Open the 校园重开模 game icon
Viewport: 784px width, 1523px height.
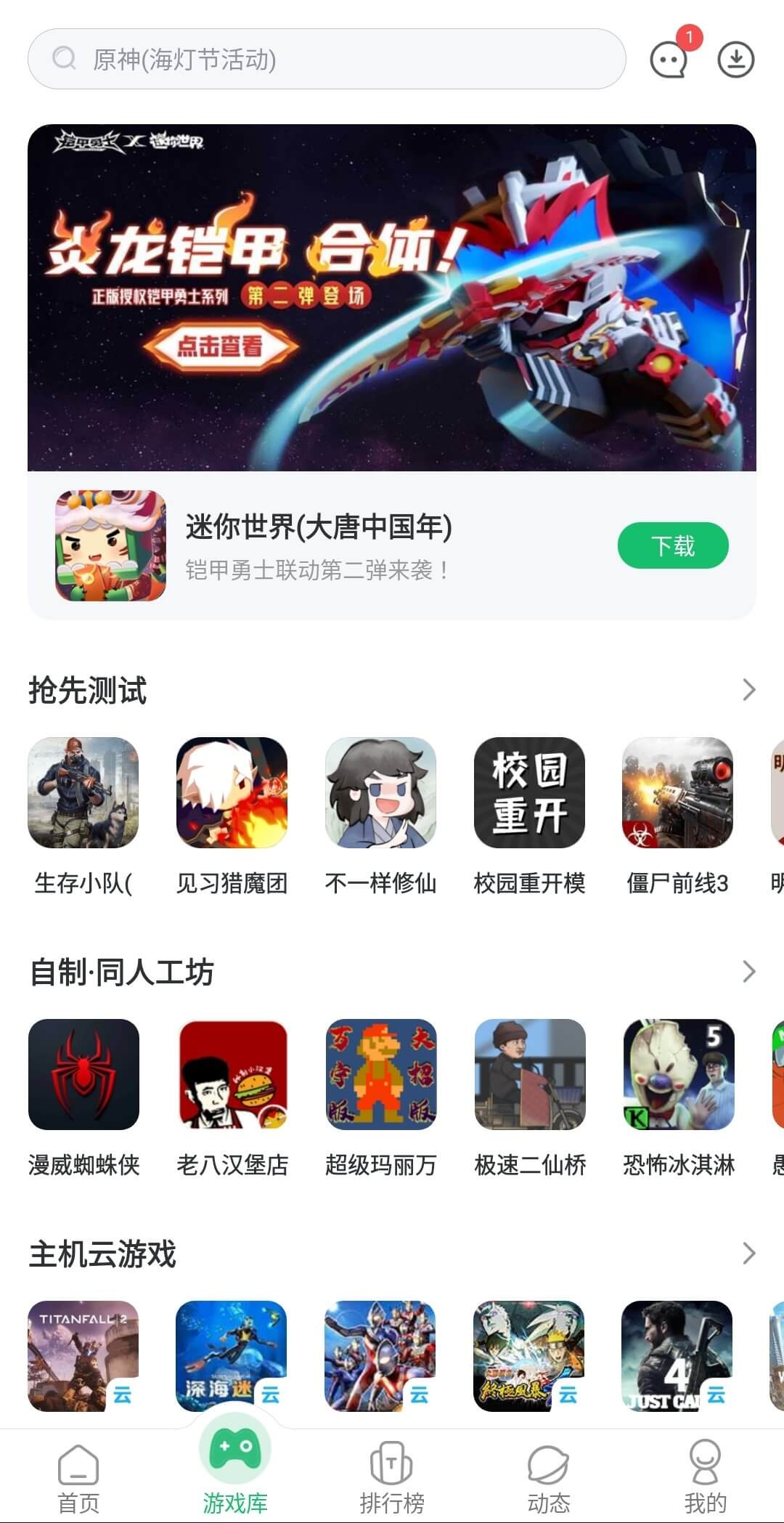point(528,794)
